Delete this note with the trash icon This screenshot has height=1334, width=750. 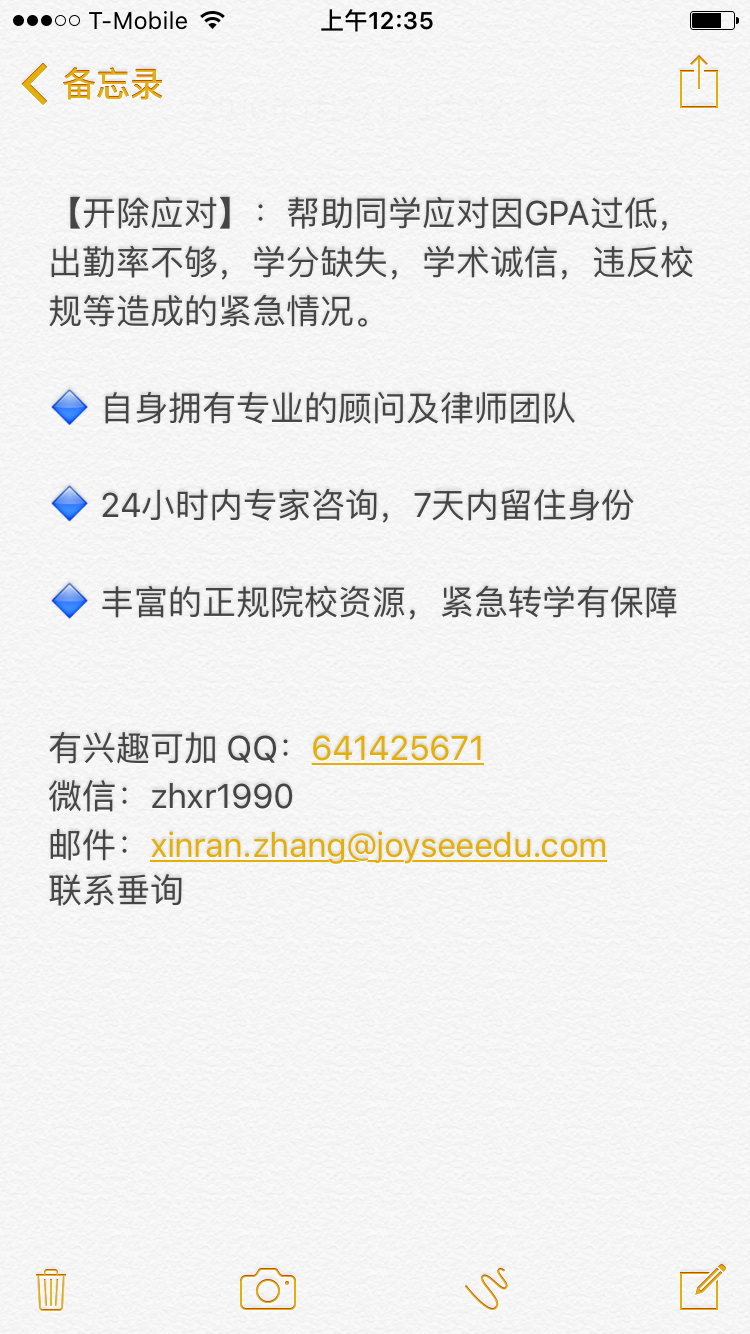[51, 1289]
